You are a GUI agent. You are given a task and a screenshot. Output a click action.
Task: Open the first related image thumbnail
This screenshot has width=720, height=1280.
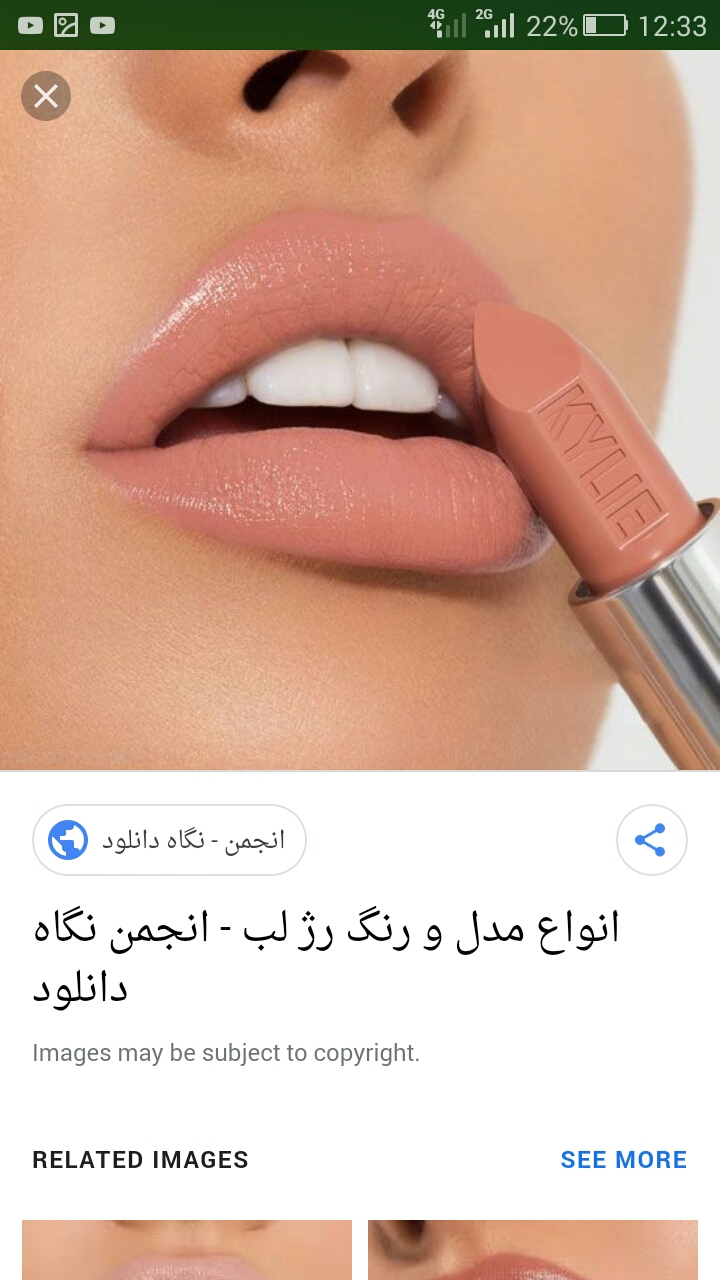point(187,1250)
